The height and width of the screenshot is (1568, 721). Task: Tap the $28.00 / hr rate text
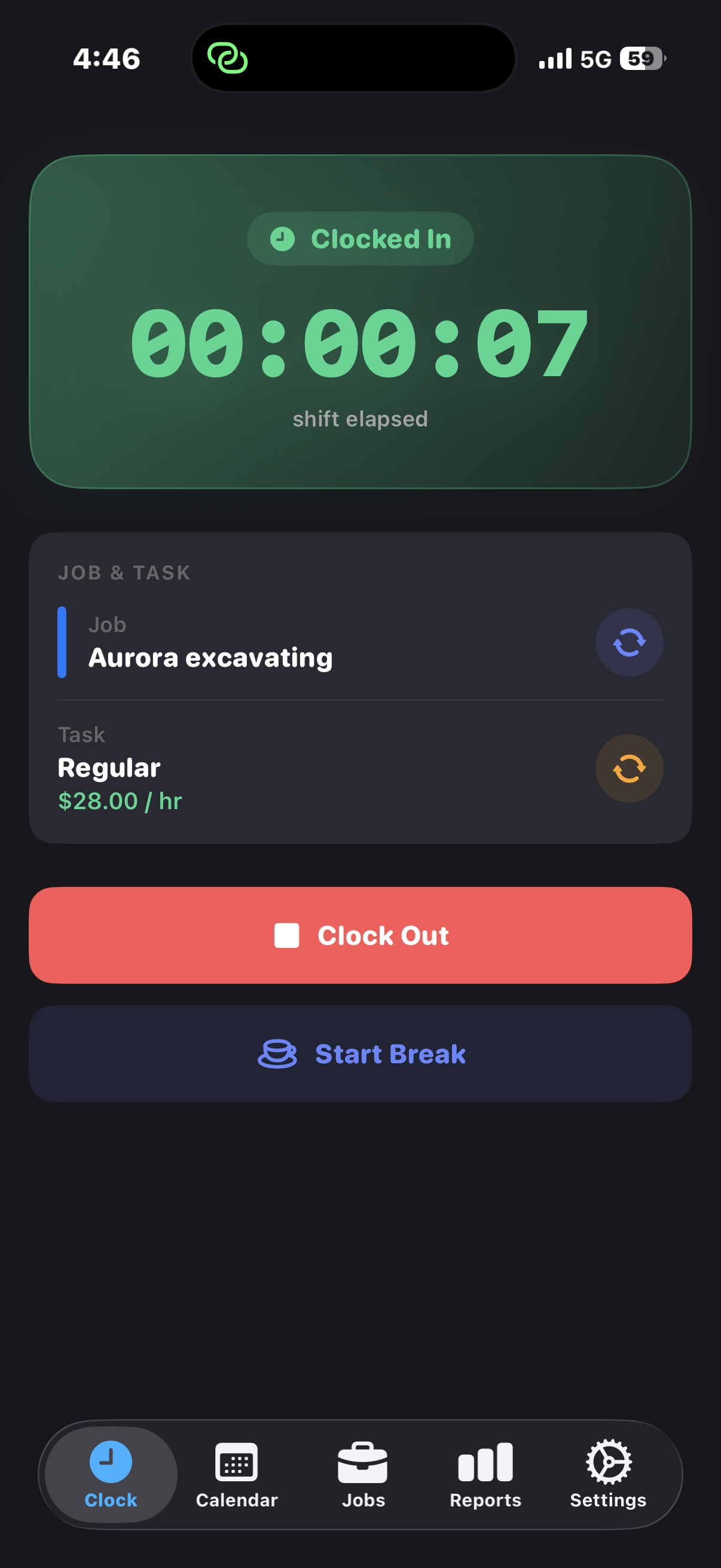pyautogui.click(x=119, y=801)
